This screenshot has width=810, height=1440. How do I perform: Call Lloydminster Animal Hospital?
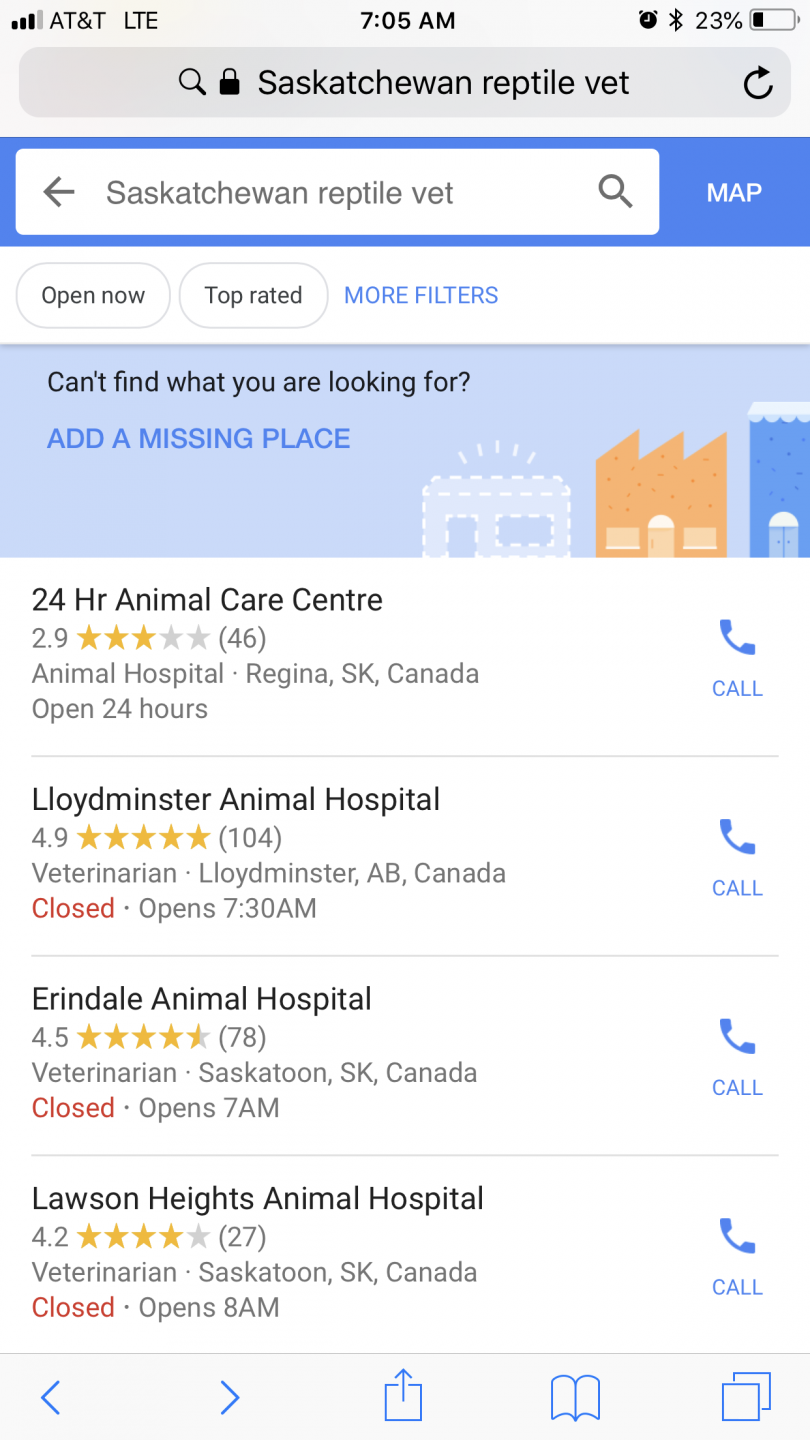tap(737, 856)
